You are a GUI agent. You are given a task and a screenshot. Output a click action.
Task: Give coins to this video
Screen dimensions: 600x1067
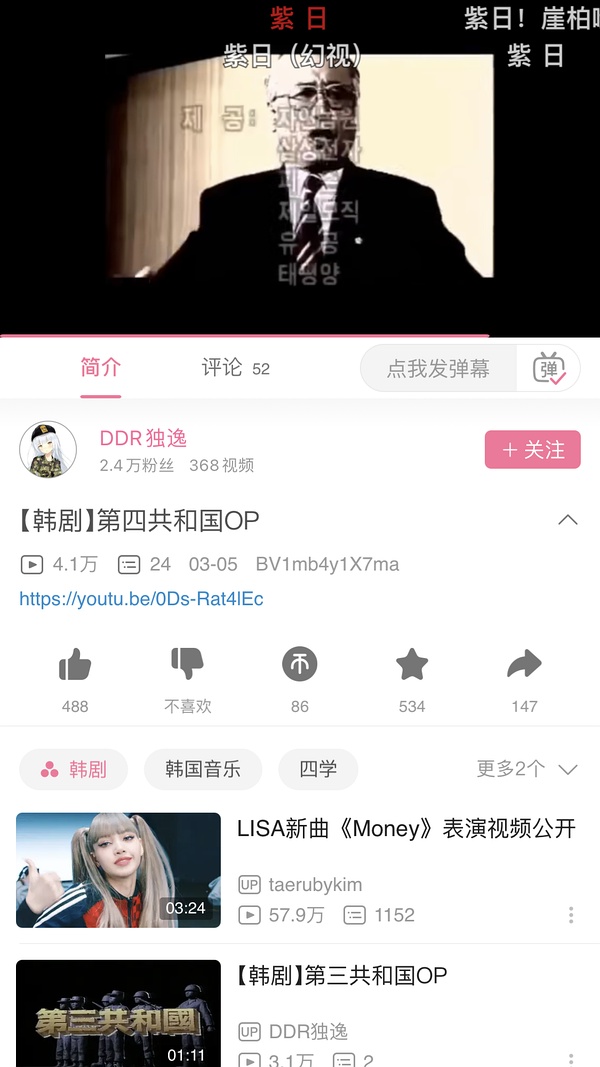[300, 664]
